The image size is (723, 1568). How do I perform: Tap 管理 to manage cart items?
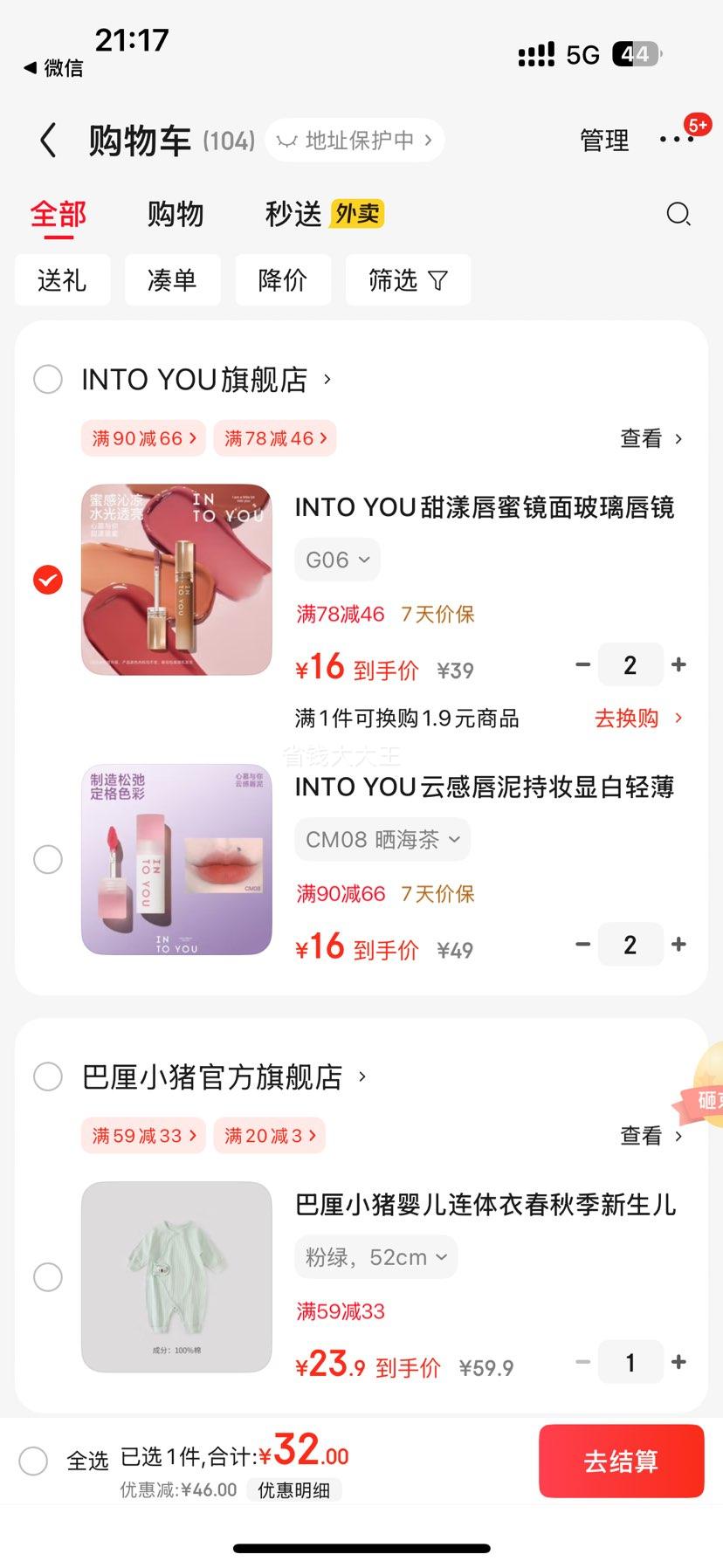[x=604, y=141]
